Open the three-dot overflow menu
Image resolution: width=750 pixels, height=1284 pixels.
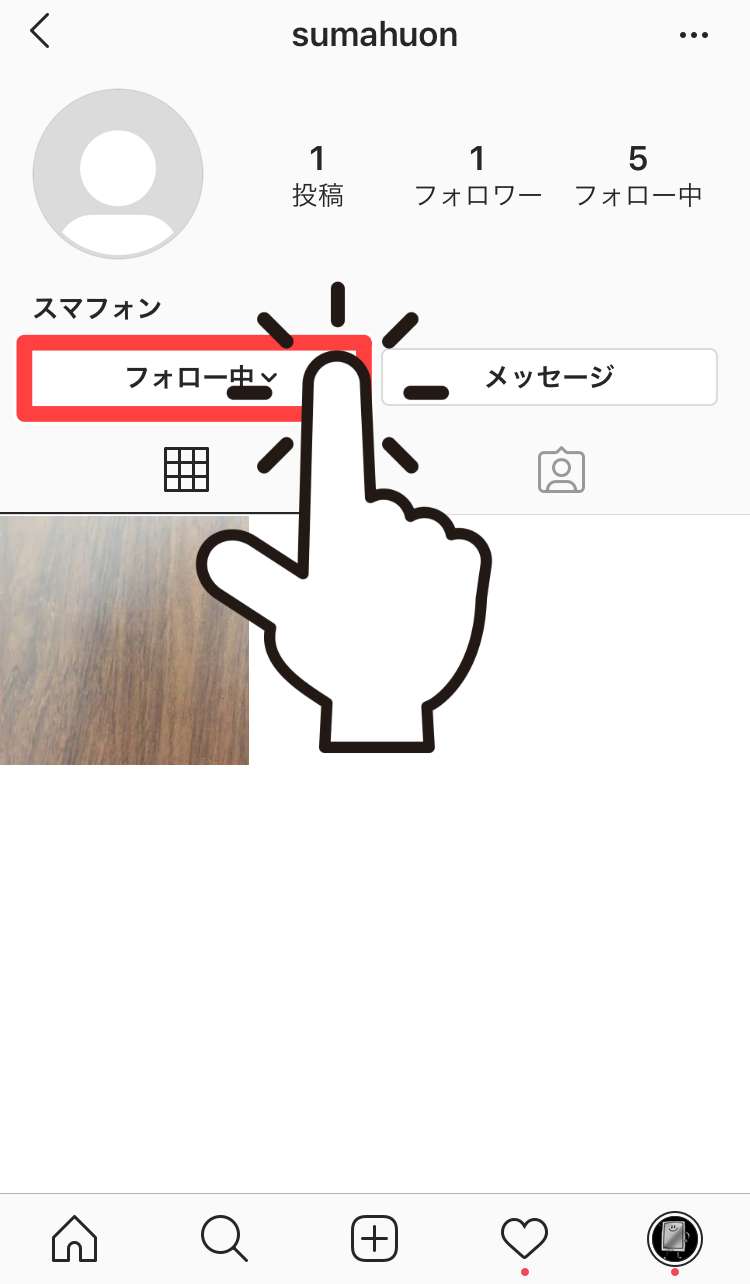(x=693, y=35)
